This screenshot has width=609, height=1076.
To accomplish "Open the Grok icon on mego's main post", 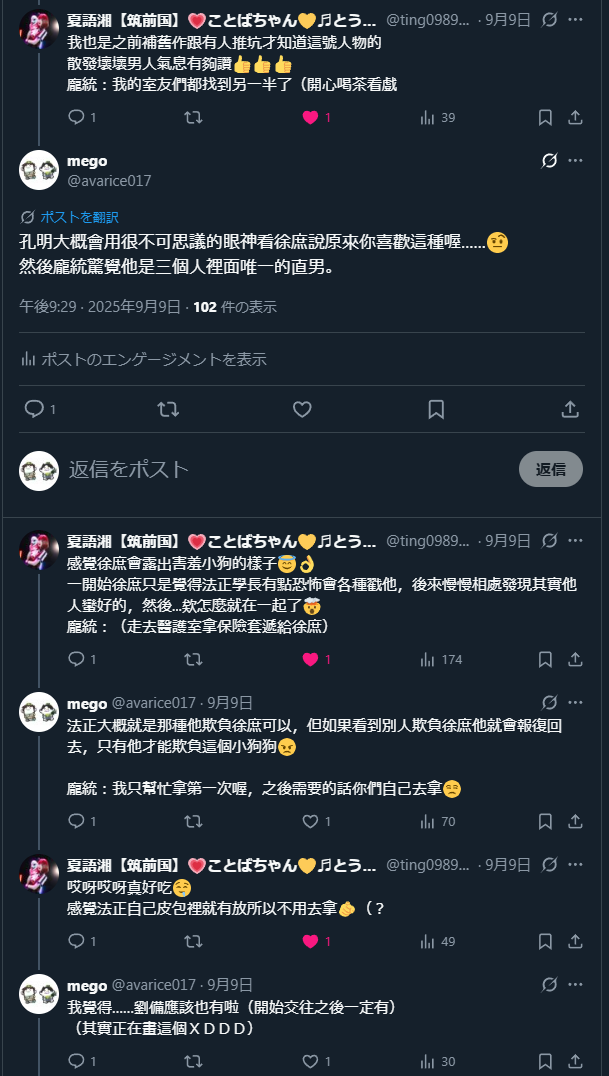I will coord(549,161).
